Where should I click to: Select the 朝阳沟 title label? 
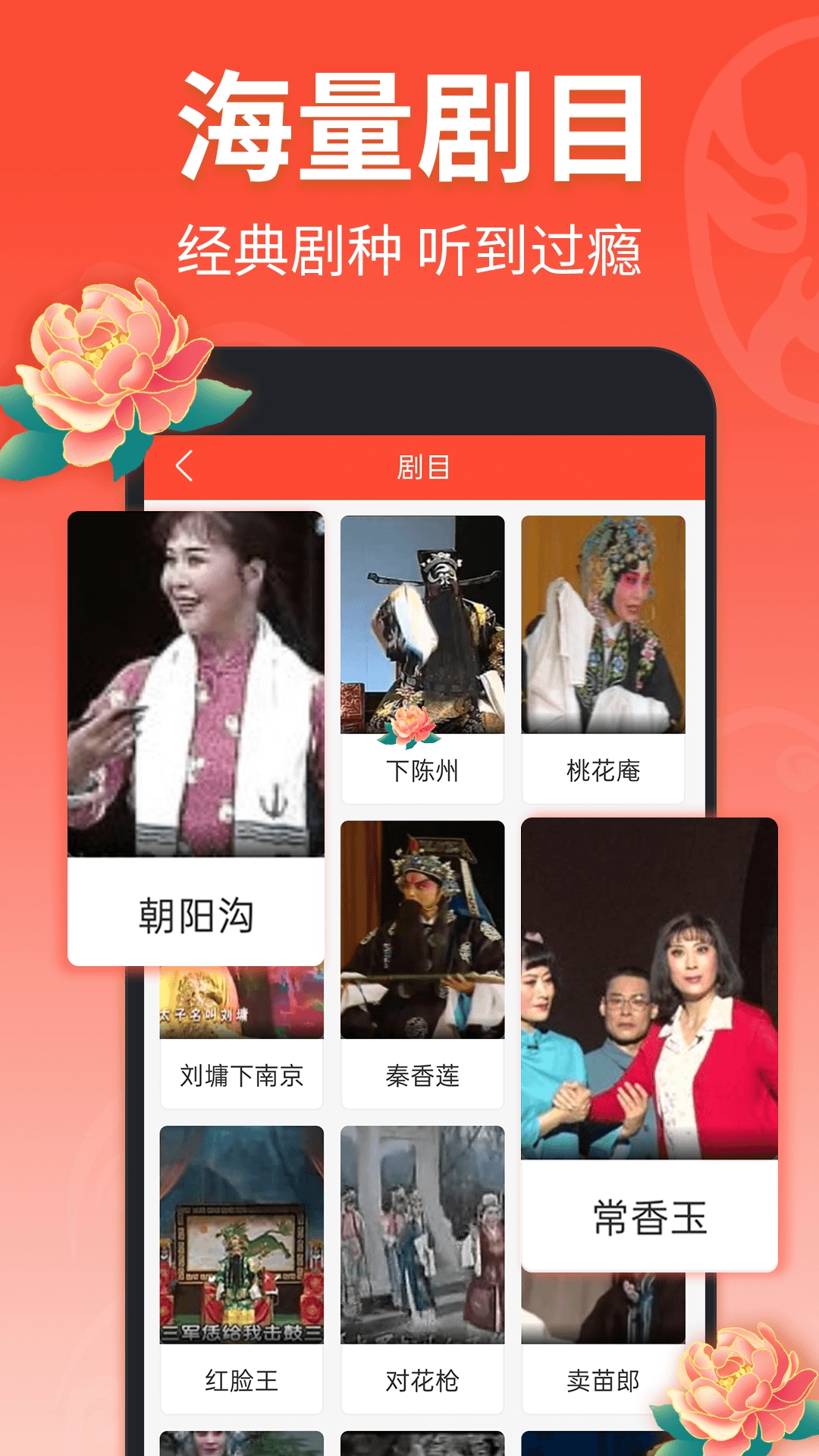[x=199, y=914]
